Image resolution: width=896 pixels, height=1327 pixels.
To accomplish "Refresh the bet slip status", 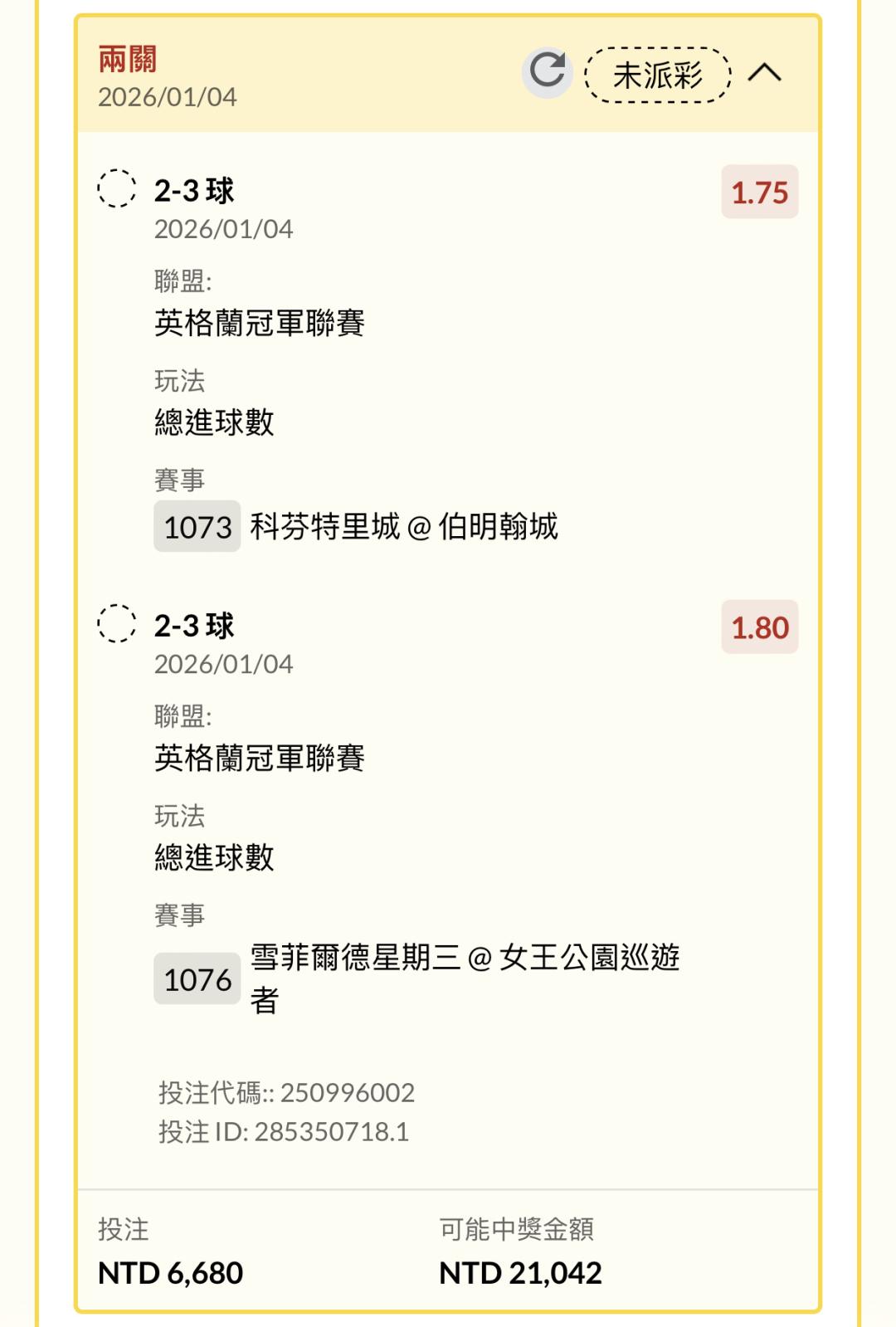I will (x=548, y=72).
